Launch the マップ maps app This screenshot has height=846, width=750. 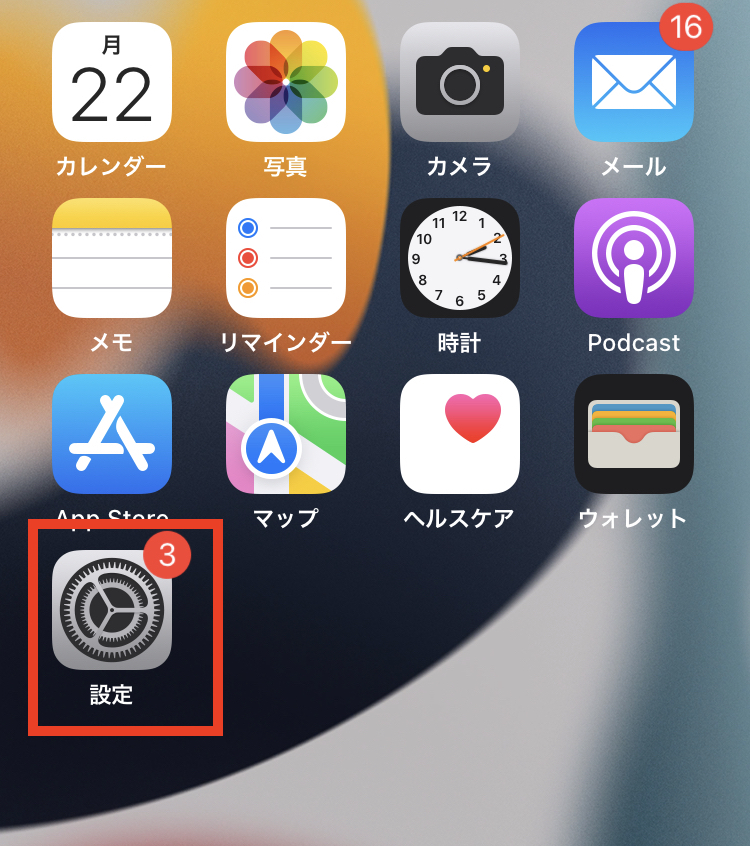[286, 434]
